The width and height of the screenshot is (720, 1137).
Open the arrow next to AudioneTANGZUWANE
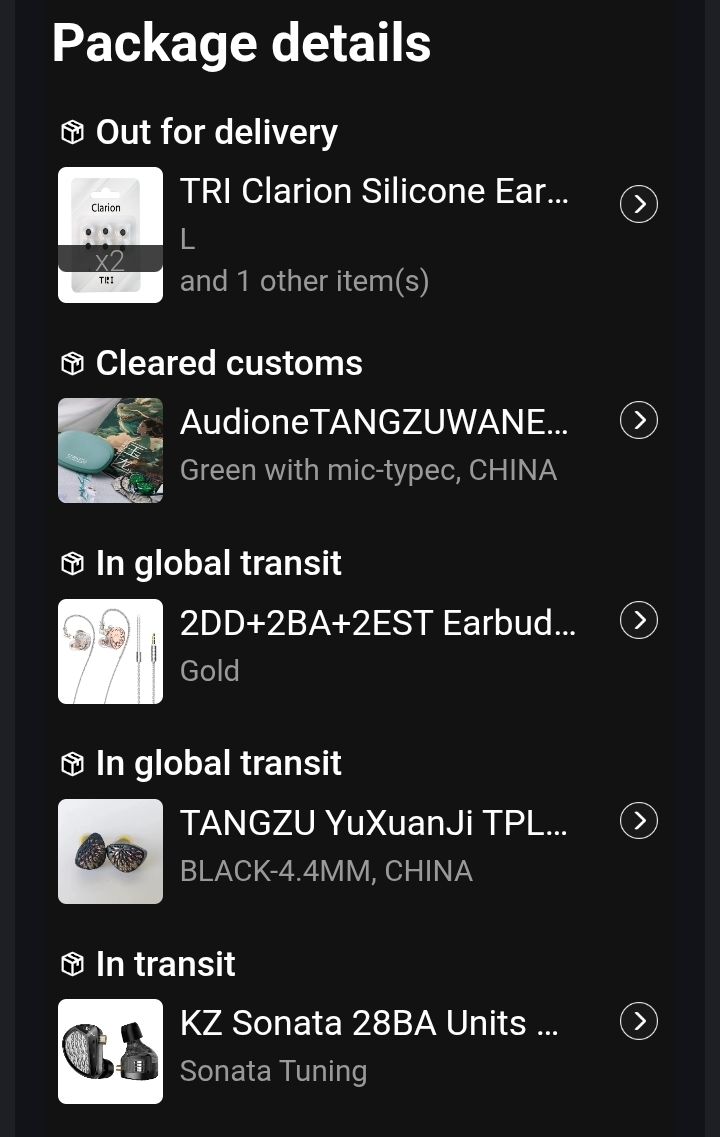639,420
